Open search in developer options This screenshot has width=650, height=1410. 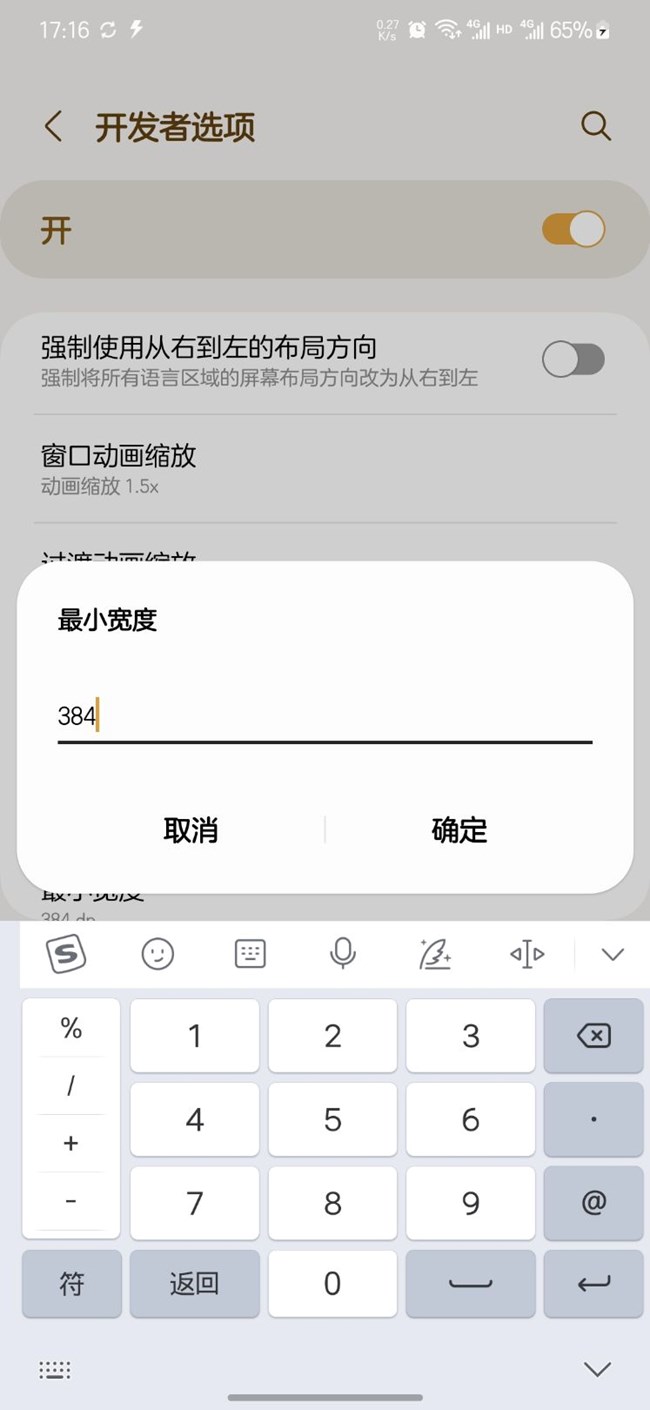(595, 126)
